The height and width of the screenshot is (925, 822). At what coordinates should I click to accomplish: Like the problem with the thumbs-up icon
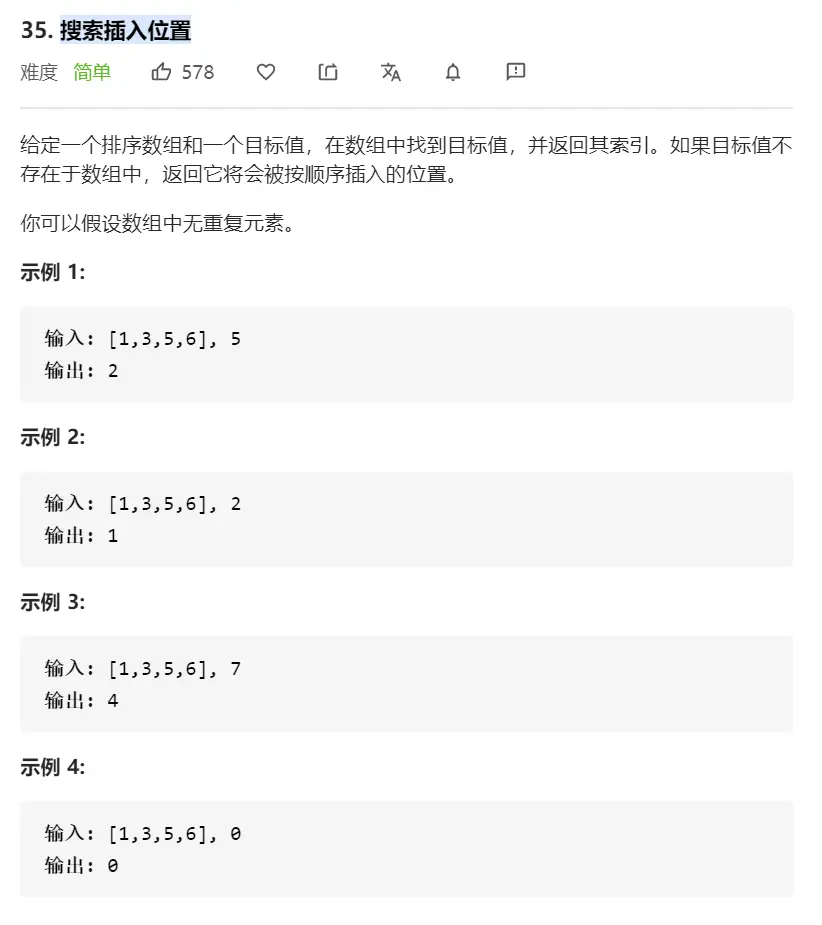point(161,72)
